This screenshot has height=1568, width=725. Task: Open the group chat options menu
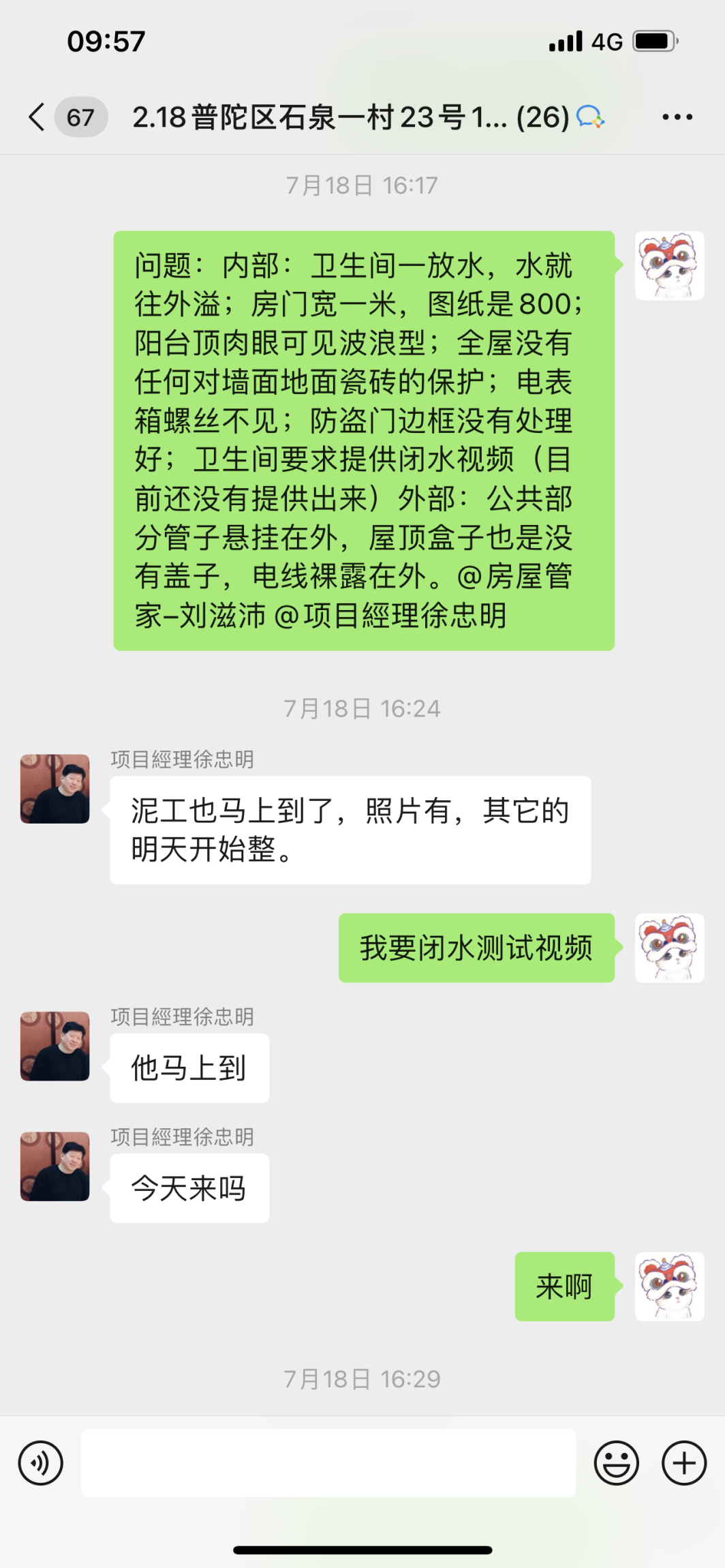coord(677,117)
